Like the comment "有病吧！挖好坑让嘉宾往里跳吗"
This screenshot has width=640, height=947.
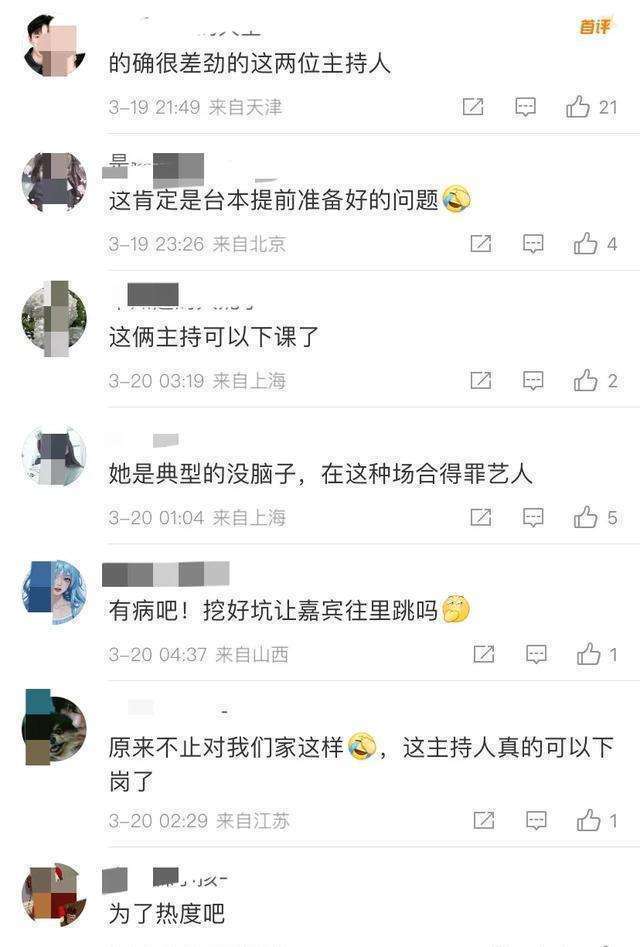coord(589,654)
